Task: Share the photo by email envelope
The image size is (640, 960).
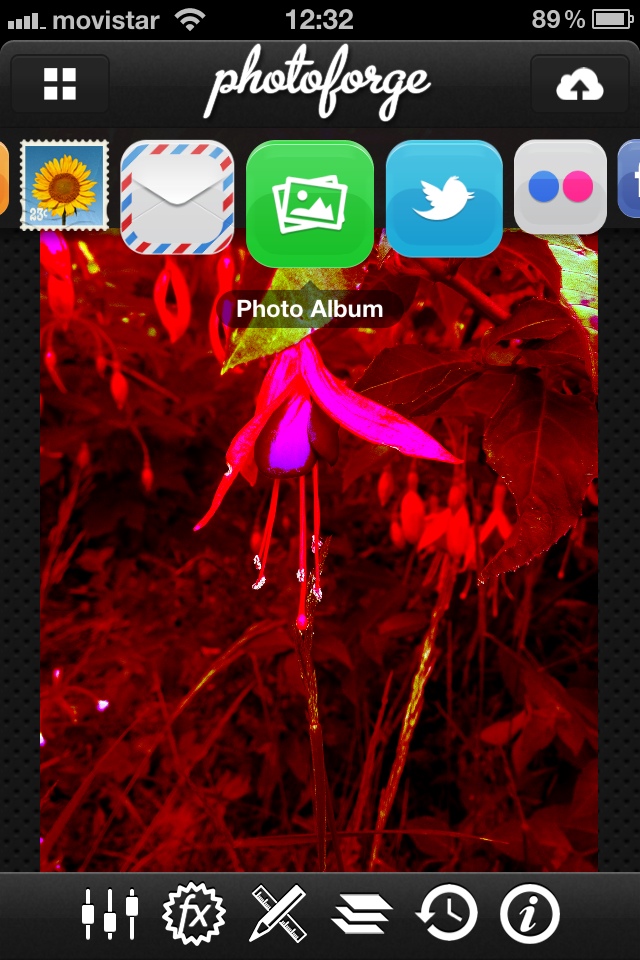Action: coord(177,197)
